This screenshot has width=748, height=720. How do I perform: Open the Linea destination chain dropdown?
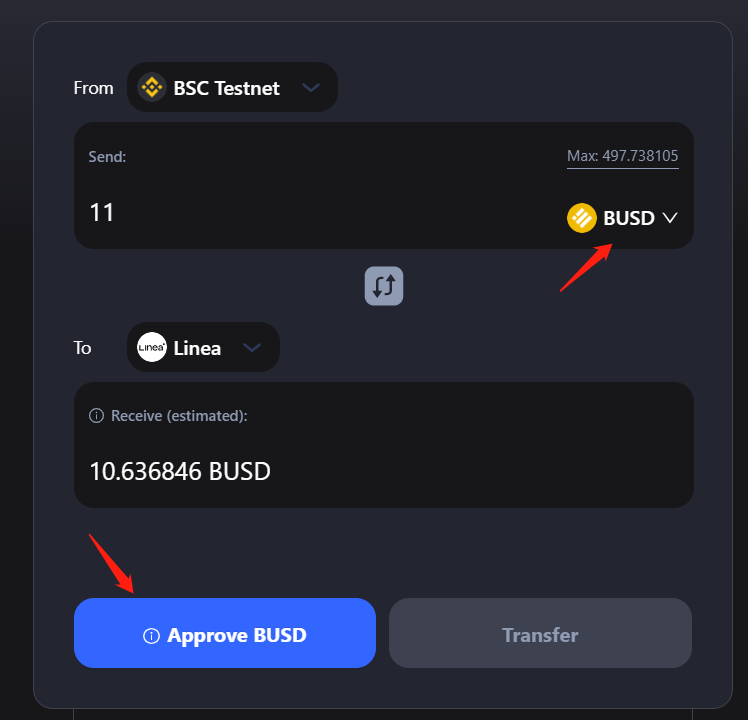tap(204, 348)
